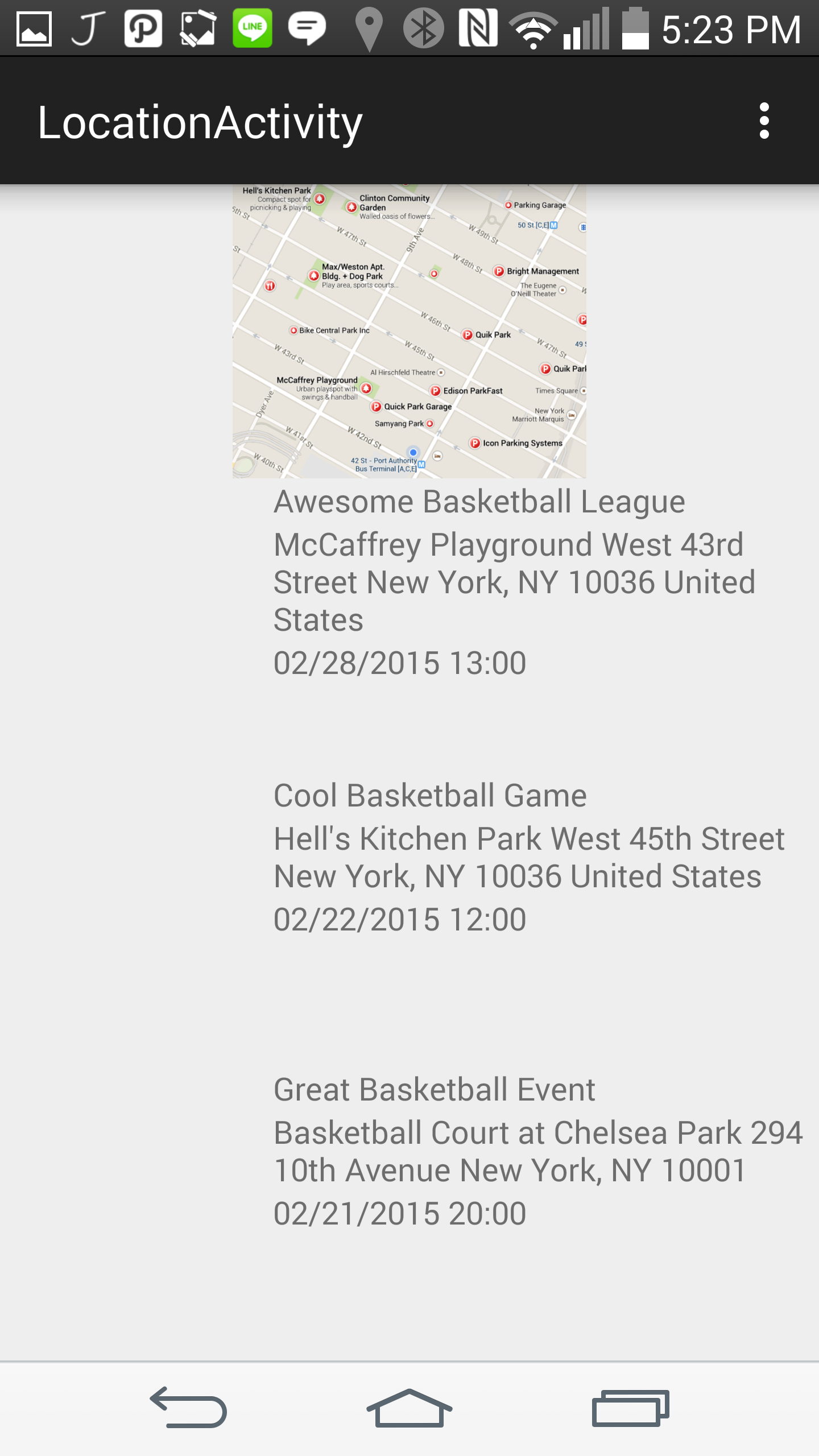This screenshot has height=1456, width=819.
Task: Go to the home screen
Action: click(409, 1408)
